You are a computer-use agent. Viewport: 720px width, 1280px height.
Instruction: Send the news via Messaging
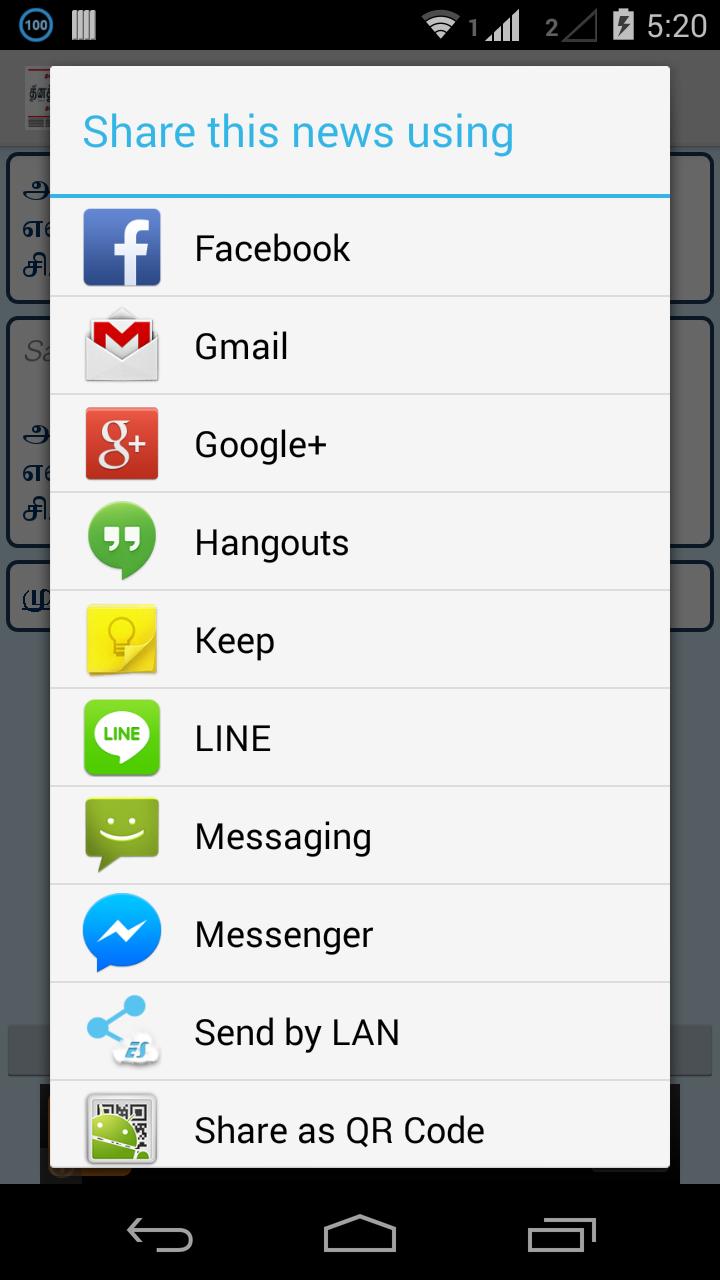tap(359, 836)
